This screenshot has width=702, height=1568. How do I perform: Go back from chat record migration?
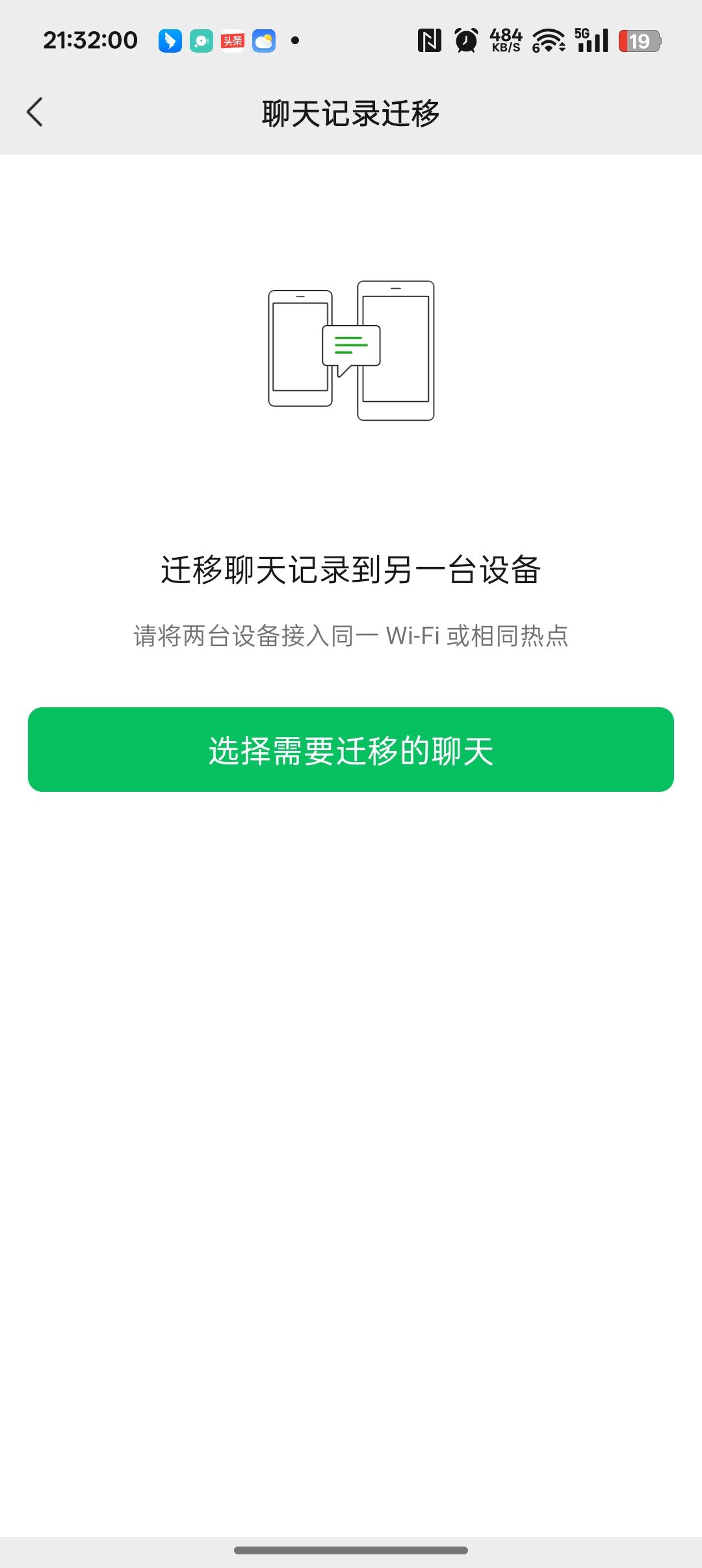pos(35,112)
